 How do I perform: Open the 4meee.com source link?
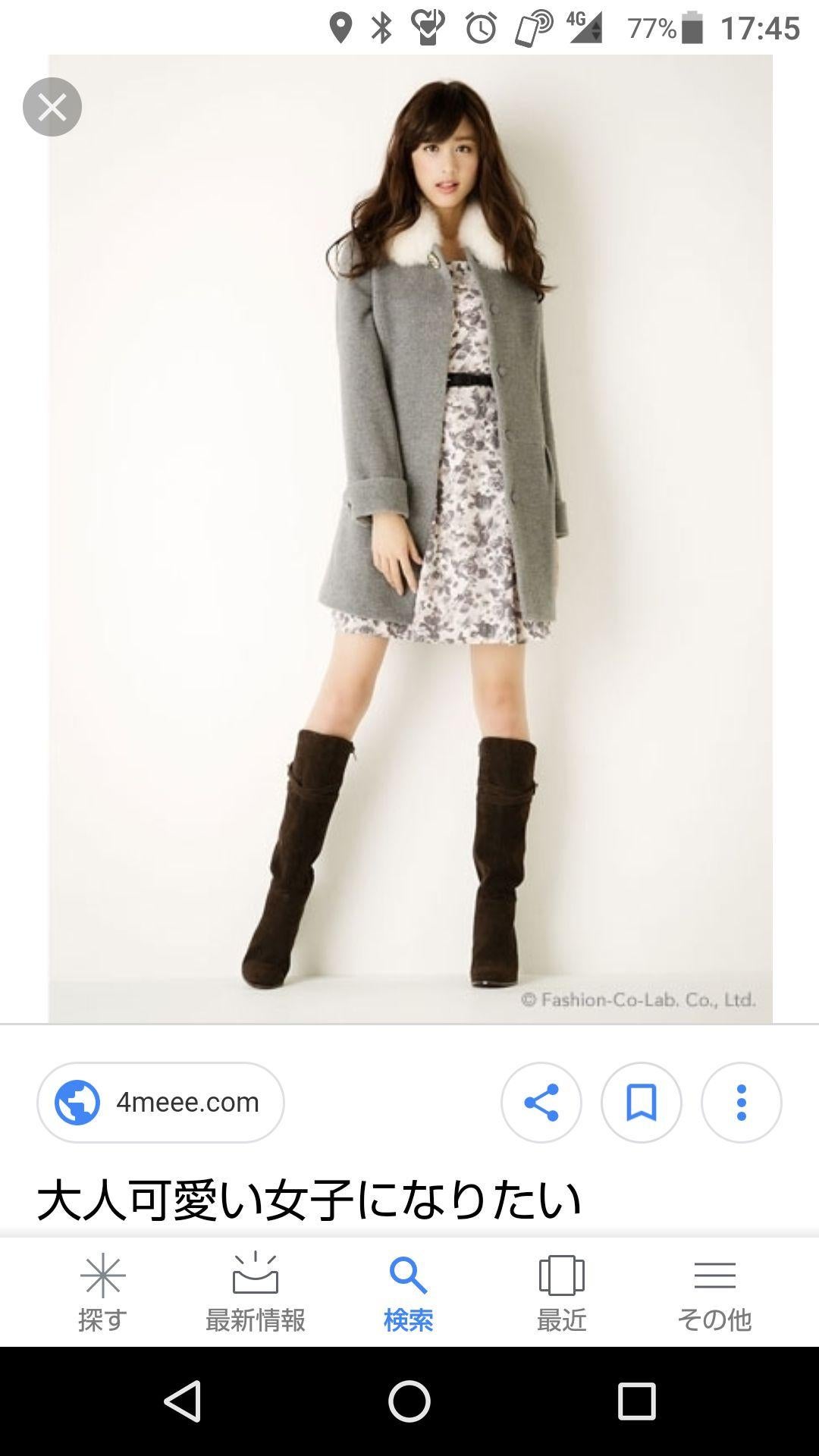161,1102
